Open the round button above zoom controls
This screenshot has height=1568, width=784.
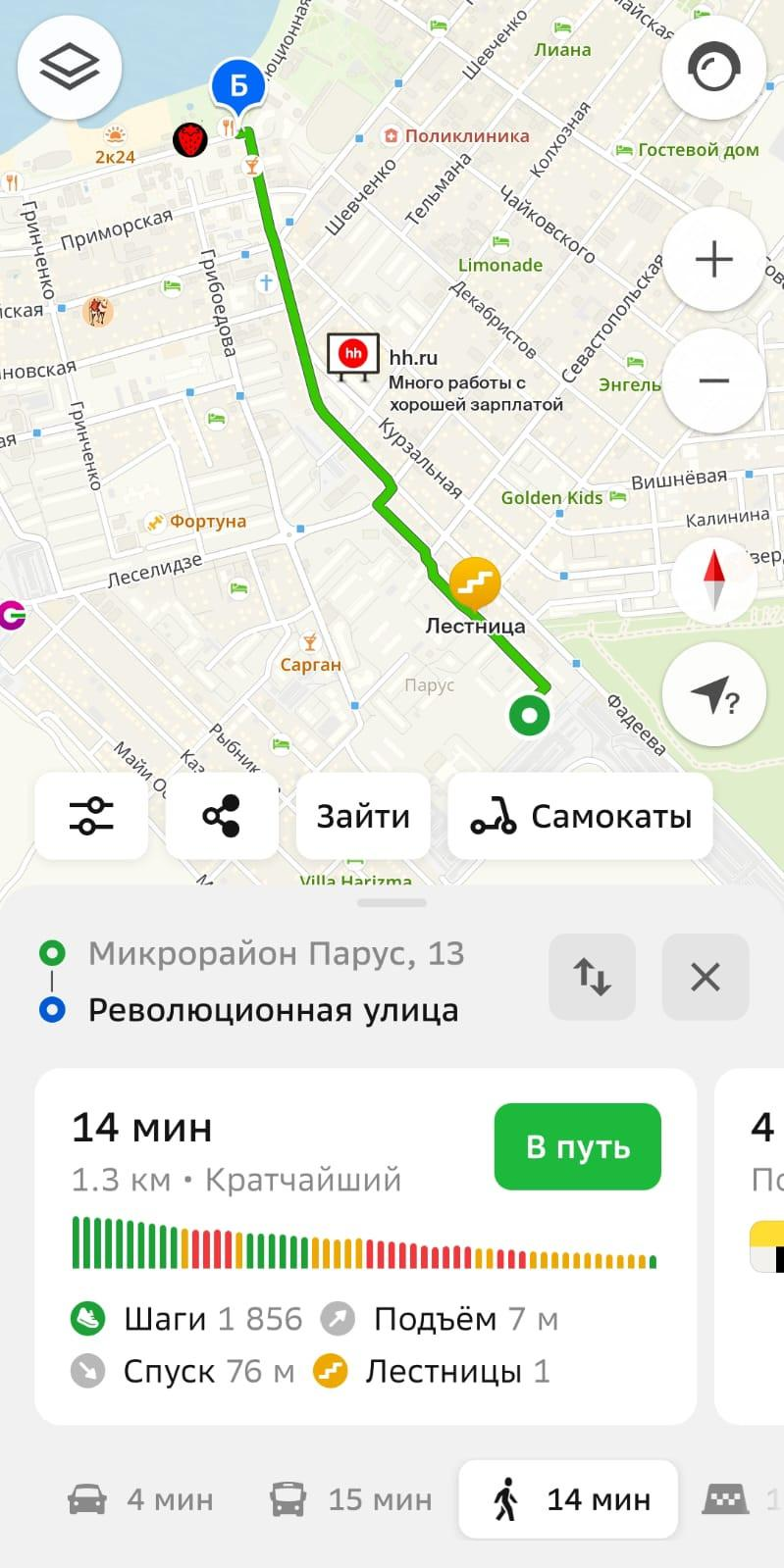713,69
